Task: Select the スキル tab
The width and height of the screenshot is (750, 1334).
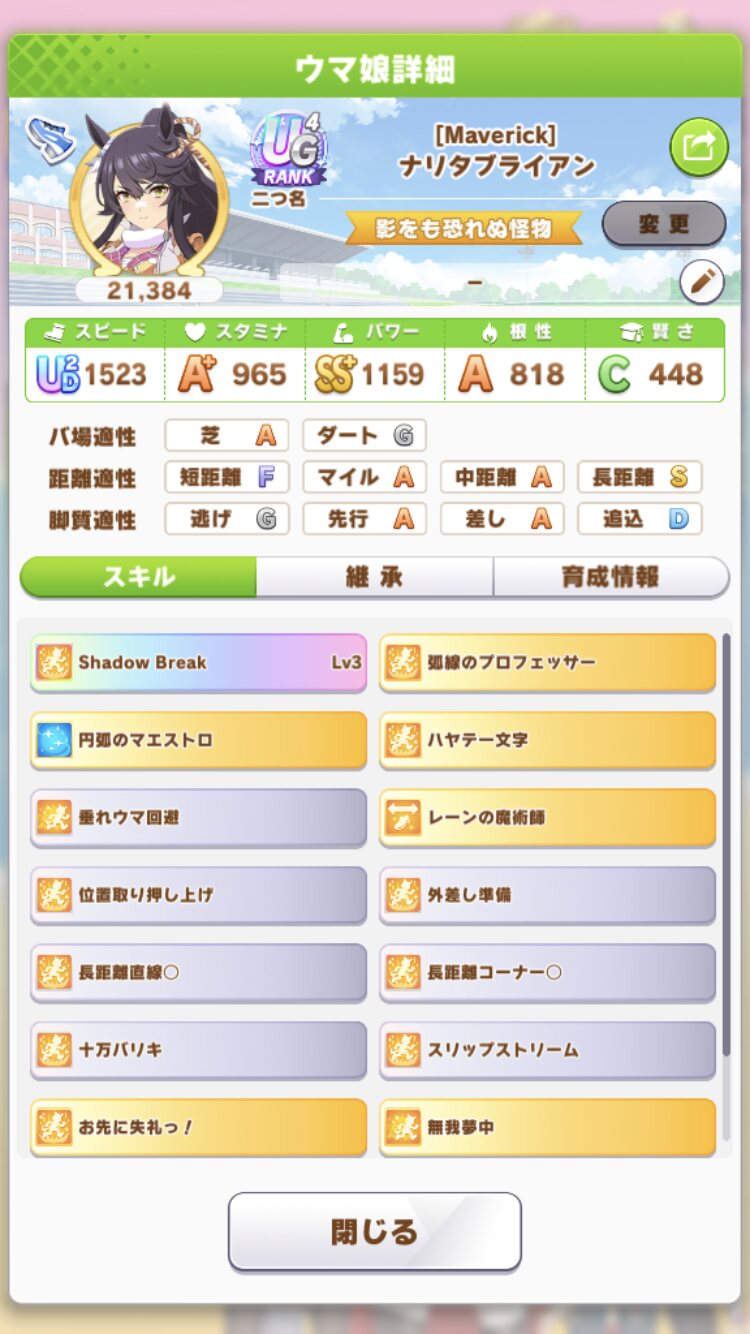Action: [139, 577]
